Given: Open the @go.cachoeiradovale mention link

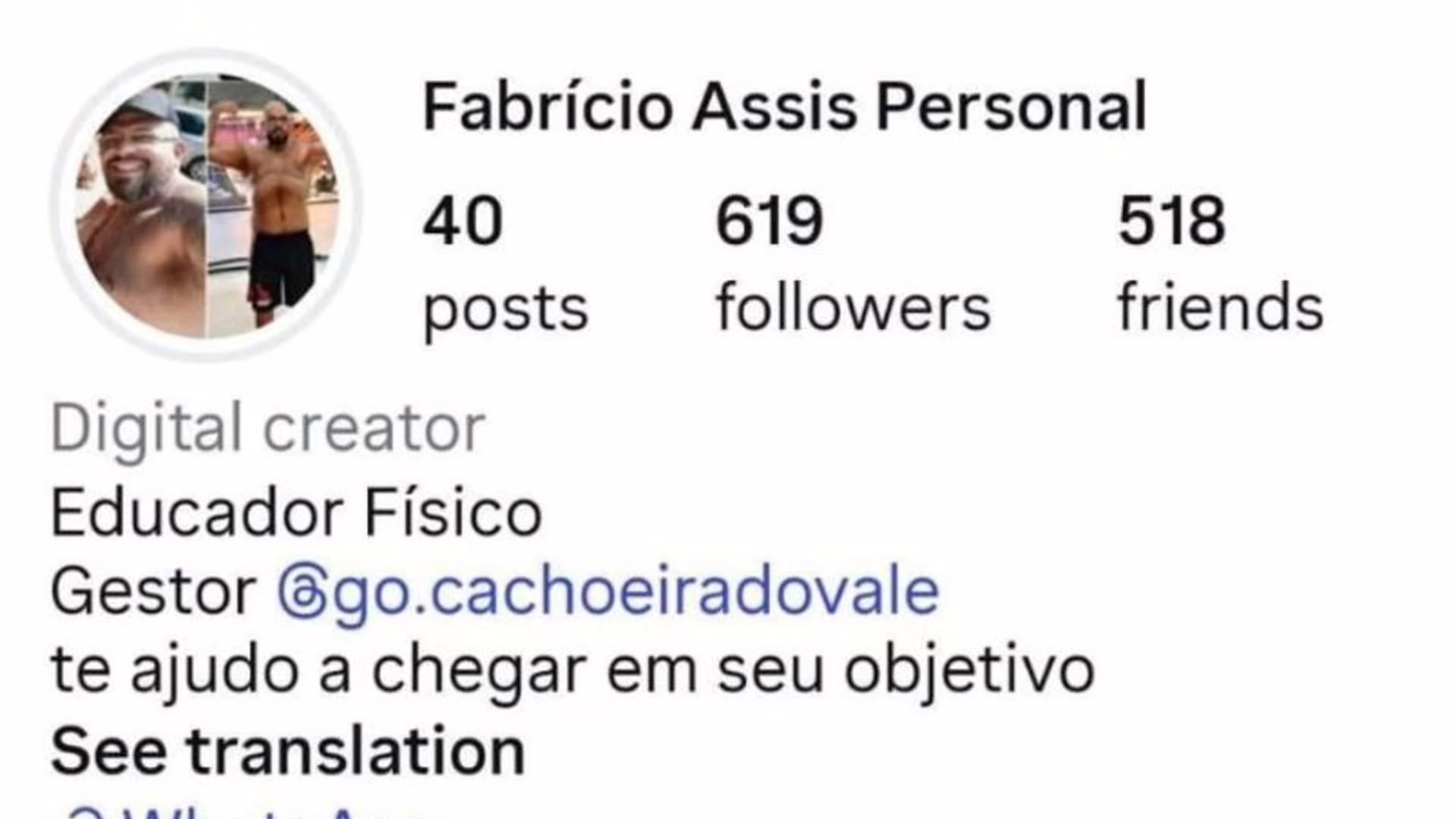Looking at the screenshot, I should click(608, 593).
